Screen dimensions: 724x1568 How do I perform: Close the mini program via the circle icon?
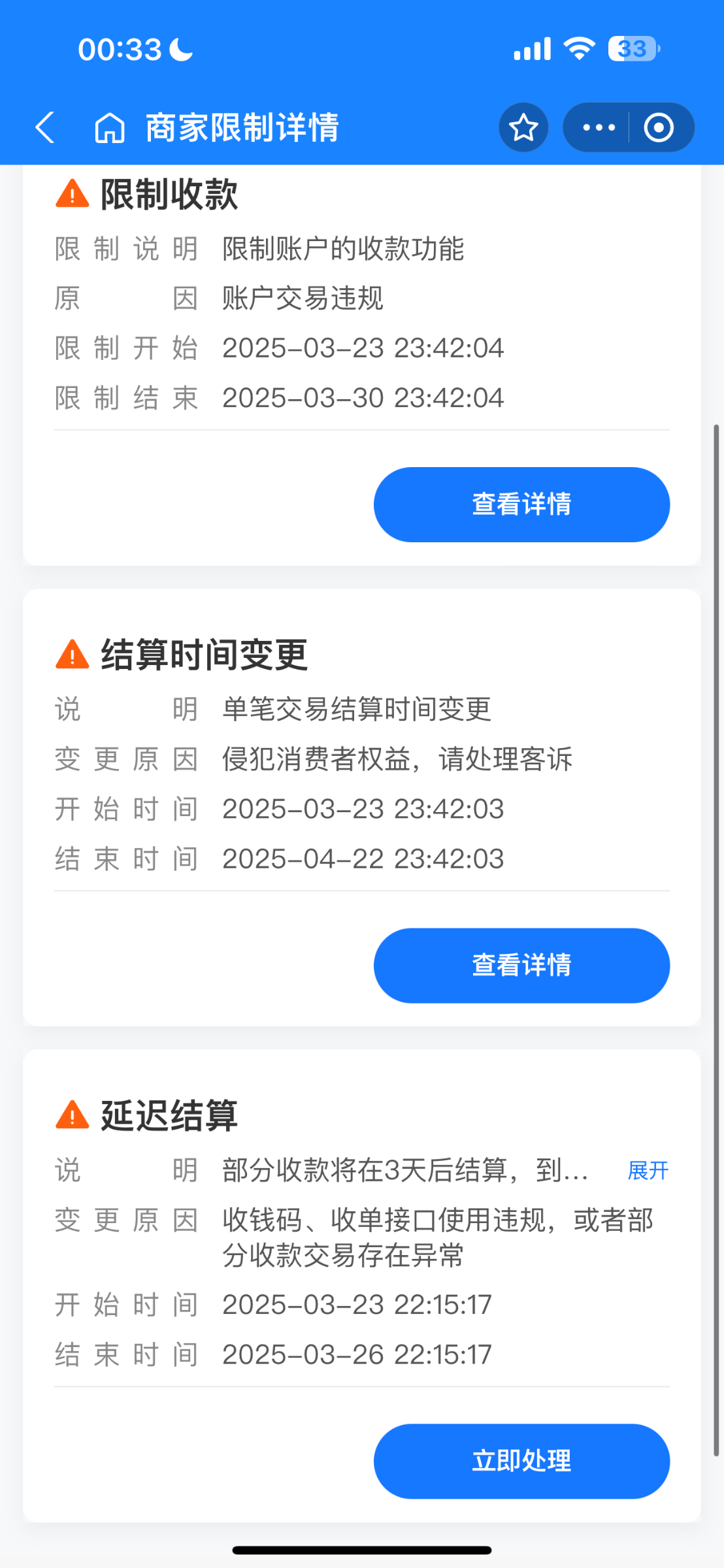click(x=659, y=127)
